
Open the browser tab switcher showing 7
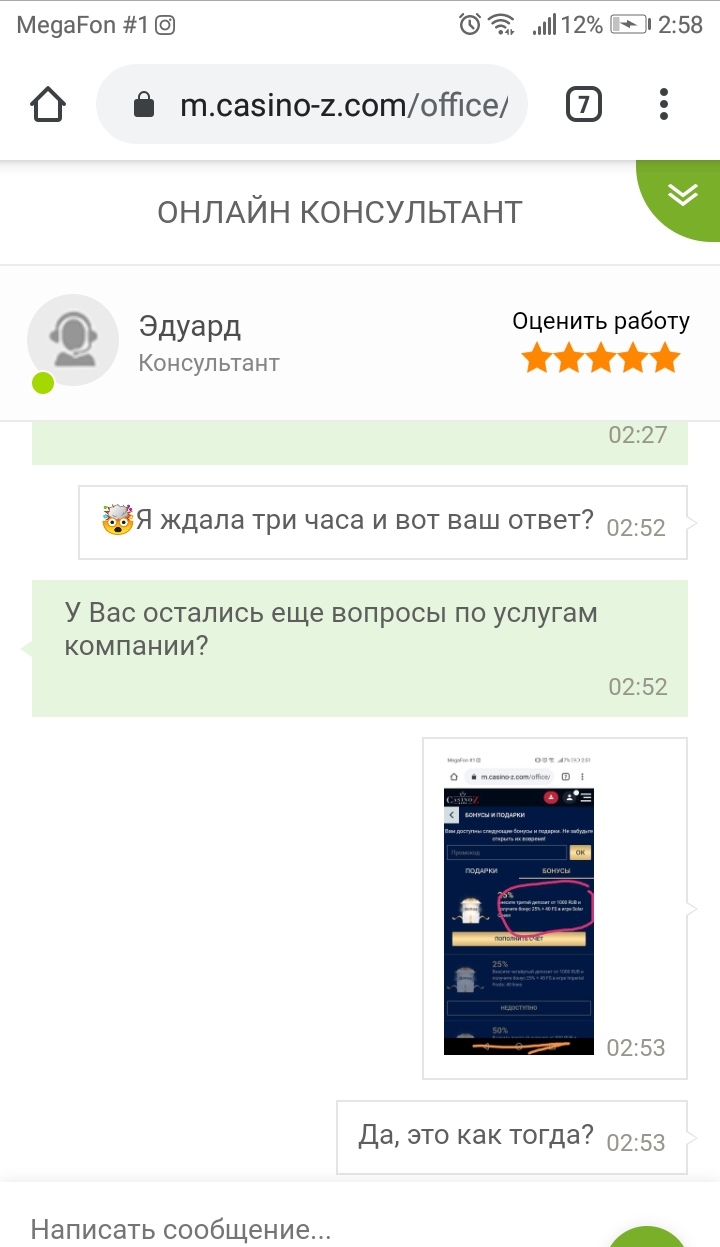(x=584, y=105)
